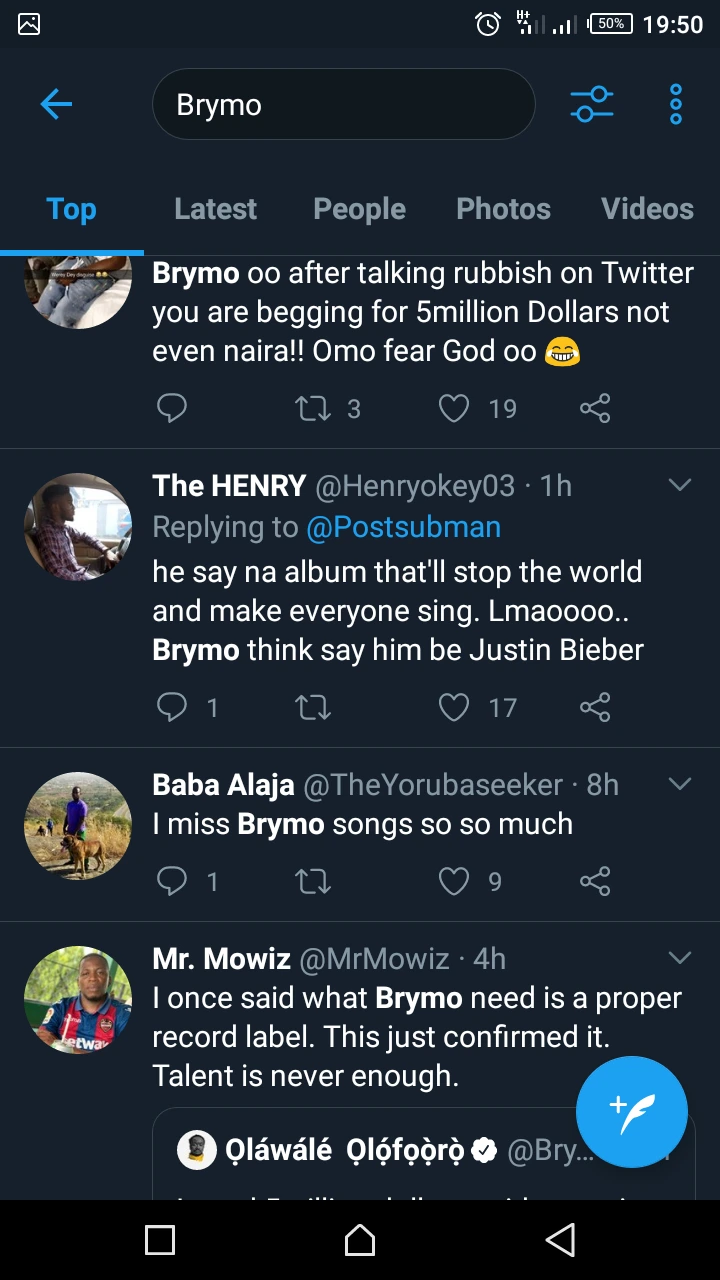
Task: Reply to The HENRY's tweet
Action: [173, 708]
